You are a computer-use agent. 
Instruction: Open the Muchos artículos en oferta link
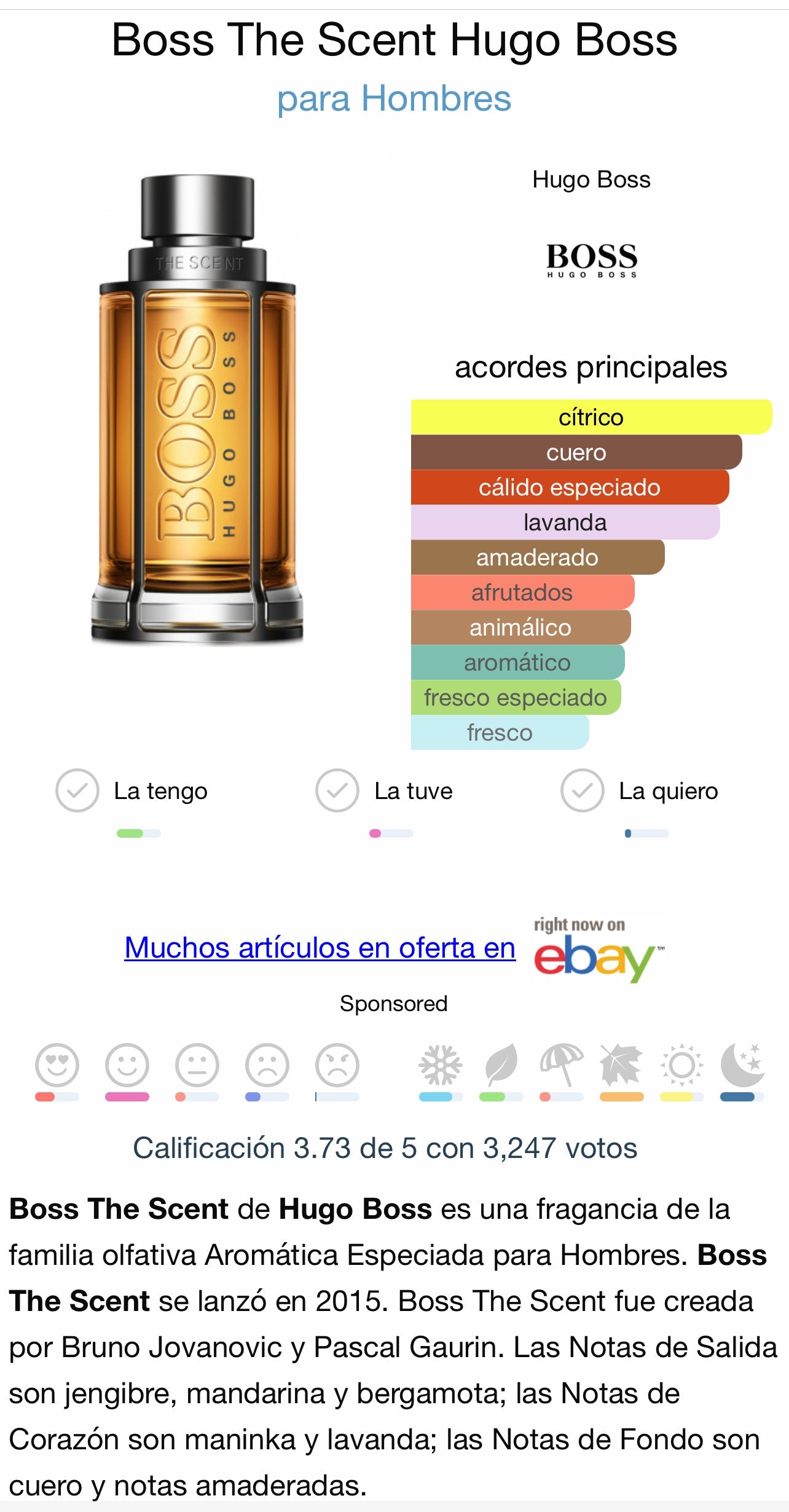[x=320, y=948]
